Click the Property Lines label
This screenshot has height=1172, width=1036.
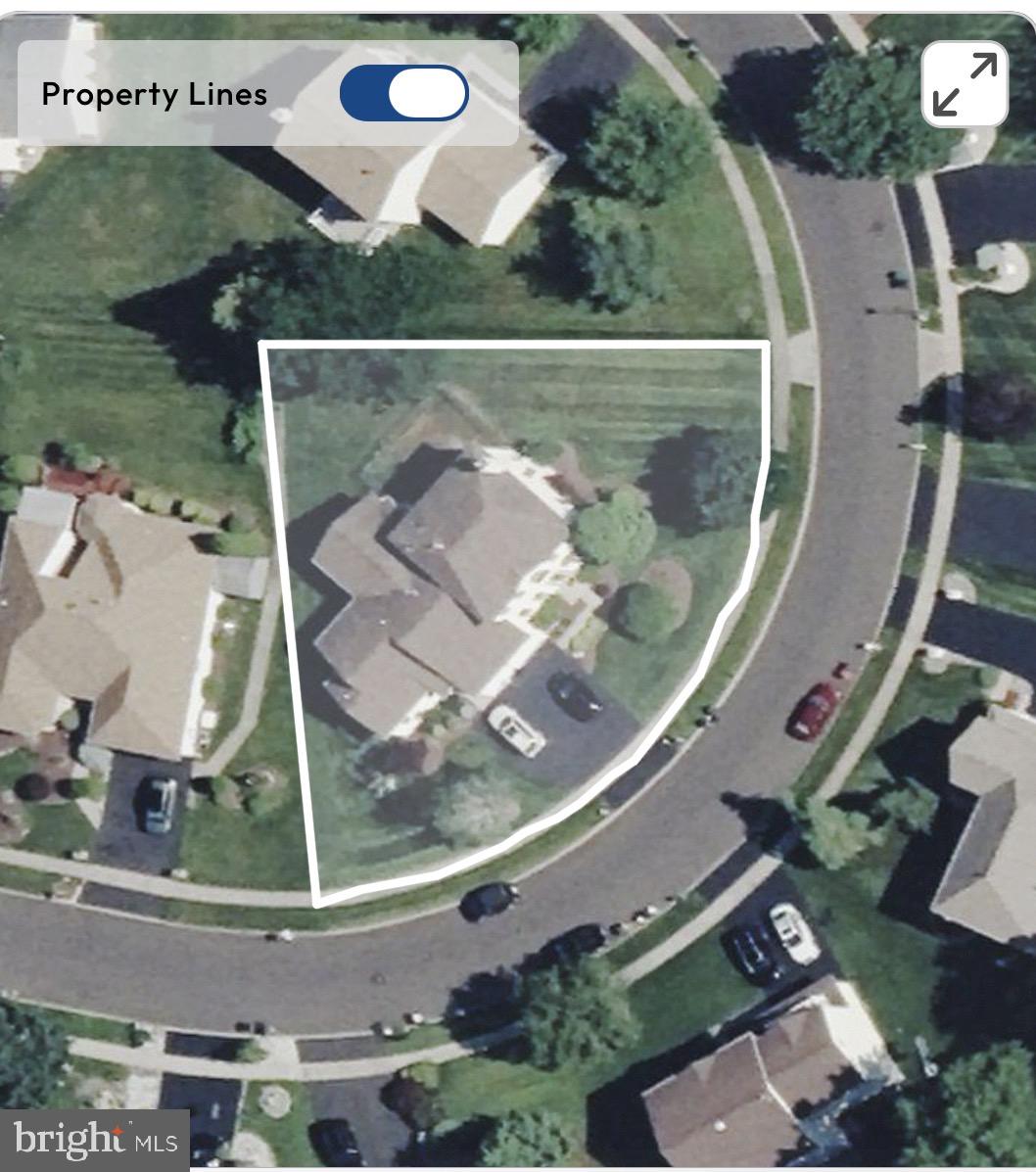[157, 94]
